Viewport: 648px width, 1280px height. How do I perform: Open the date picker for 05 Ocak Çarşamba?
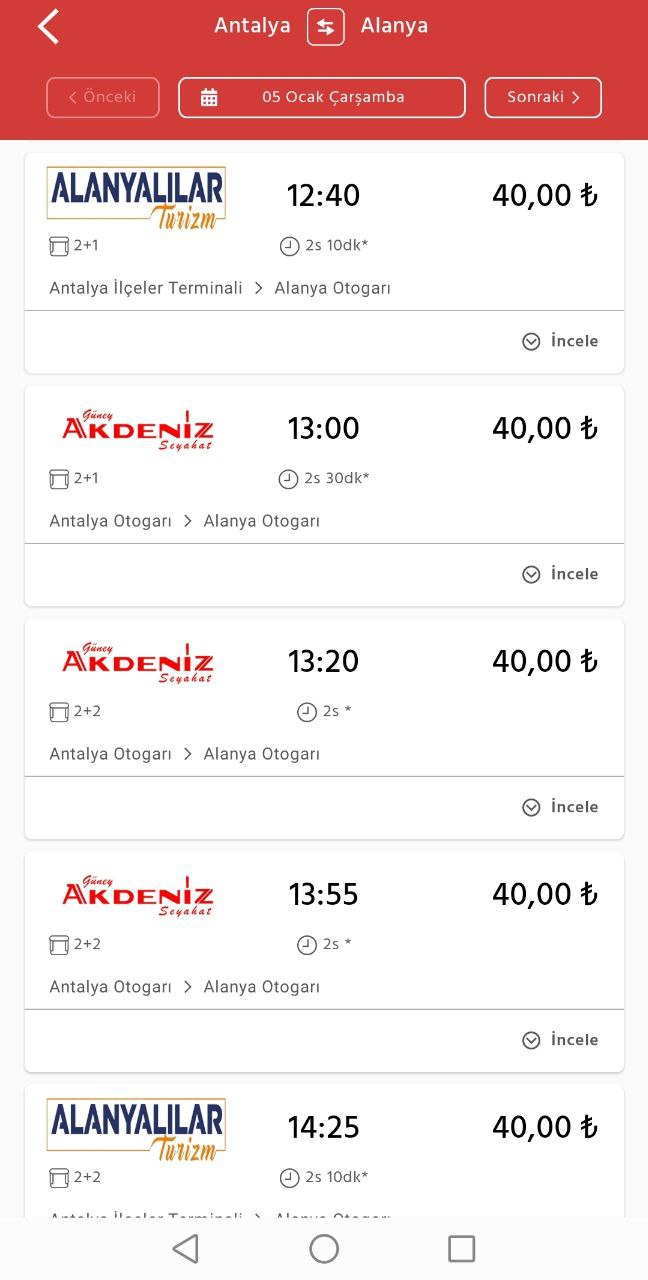[322, 97]
